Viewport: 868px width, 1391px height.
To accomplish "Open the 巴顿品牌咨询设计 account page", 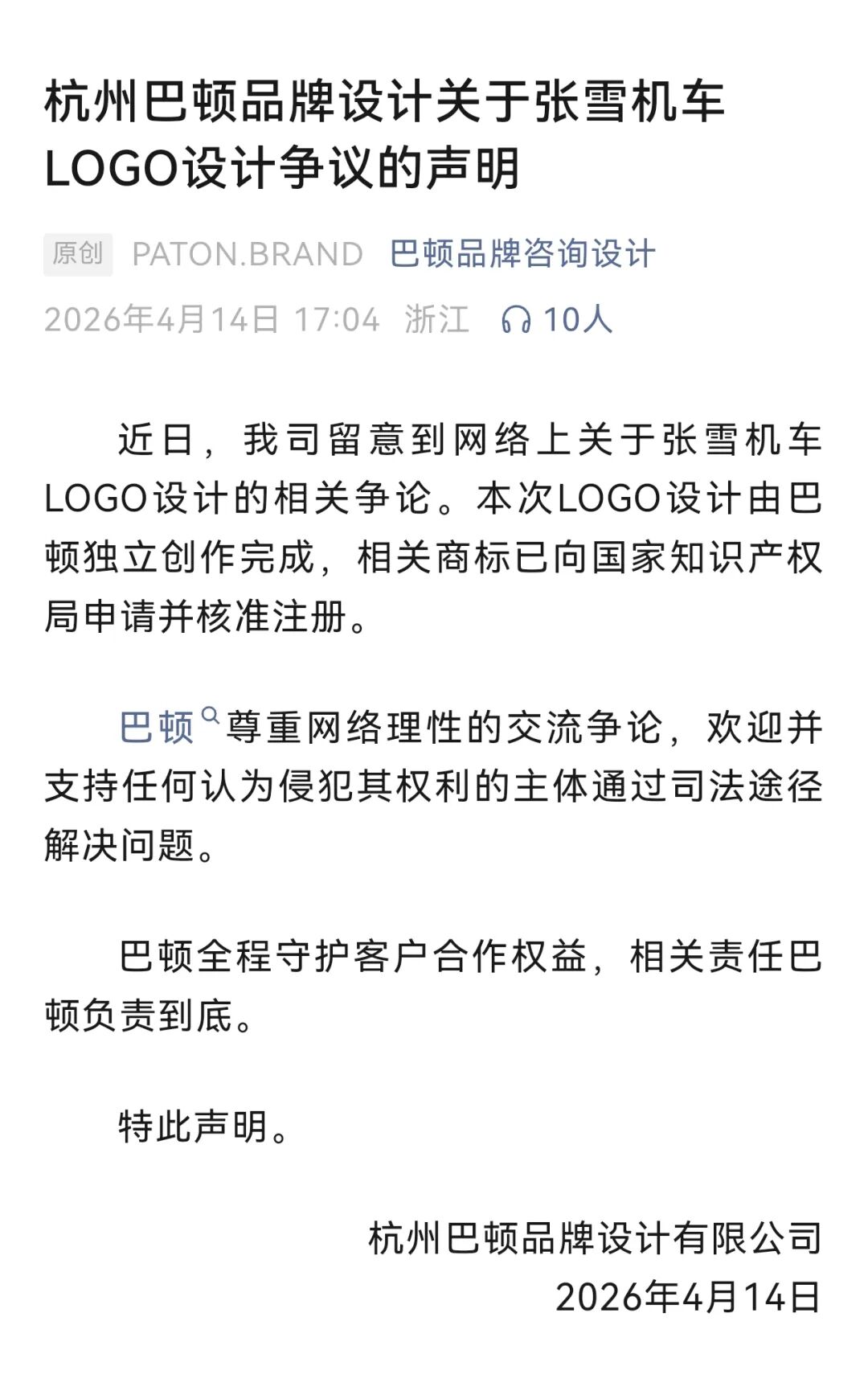I will click(522, 254).
